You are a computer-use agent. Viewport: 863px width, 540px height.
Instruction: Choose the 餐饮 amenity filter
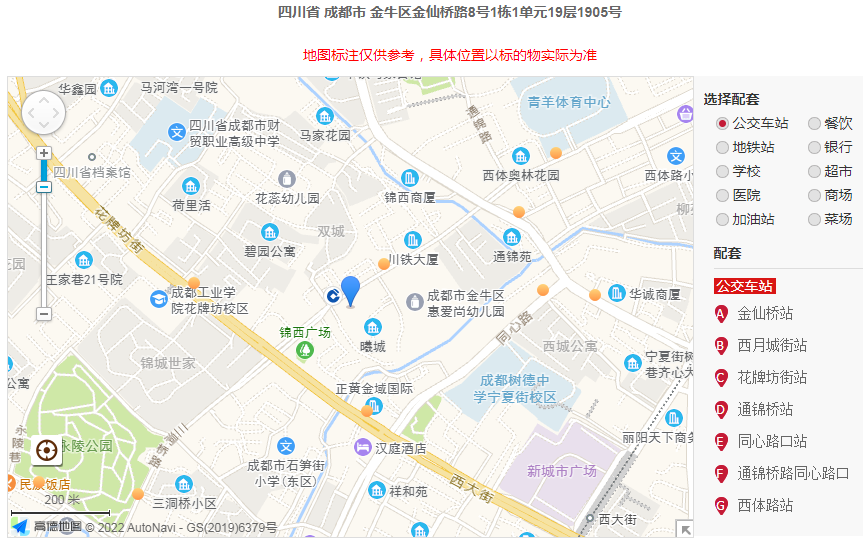pyautogui.click(x=815, y=123)
